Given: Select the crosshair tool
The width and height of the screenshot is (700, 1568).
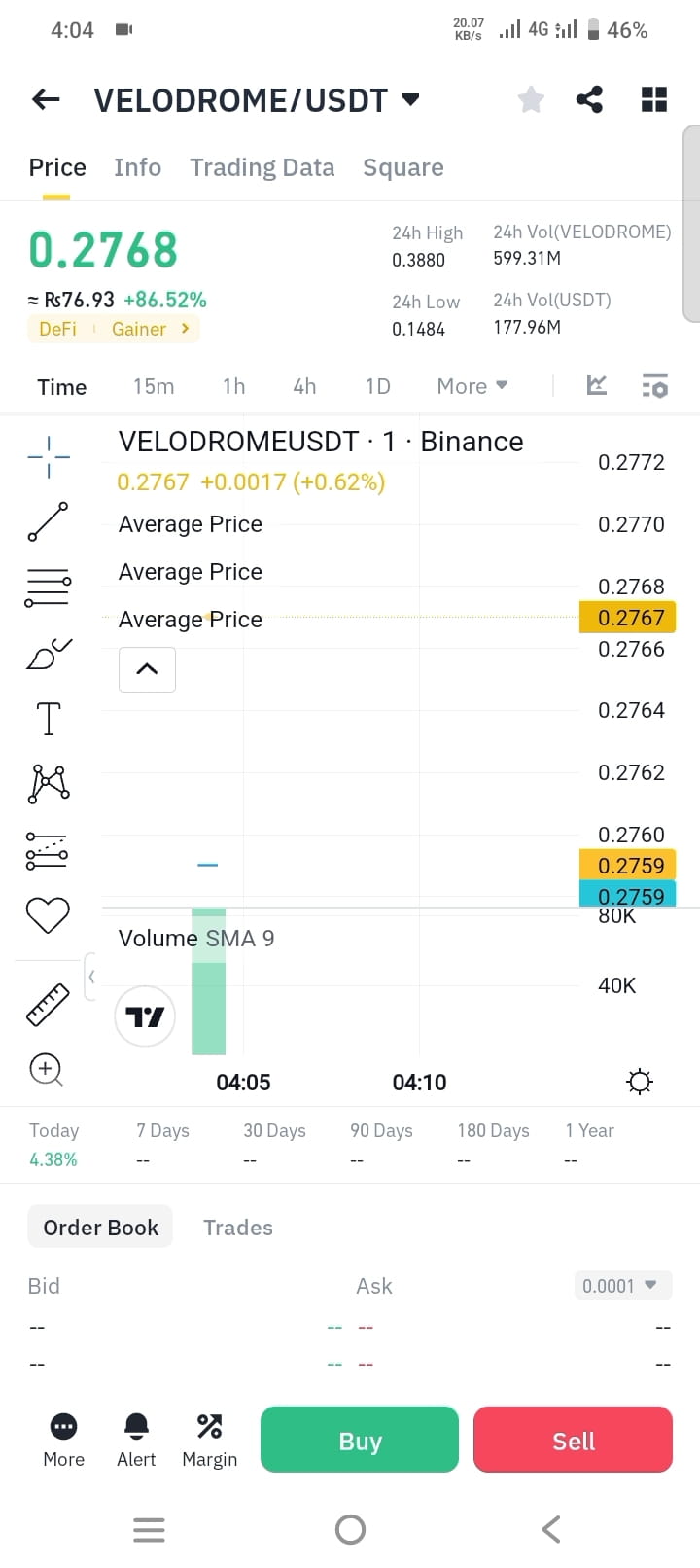Looking at the screenshot, I should click(x=48, y=459).
